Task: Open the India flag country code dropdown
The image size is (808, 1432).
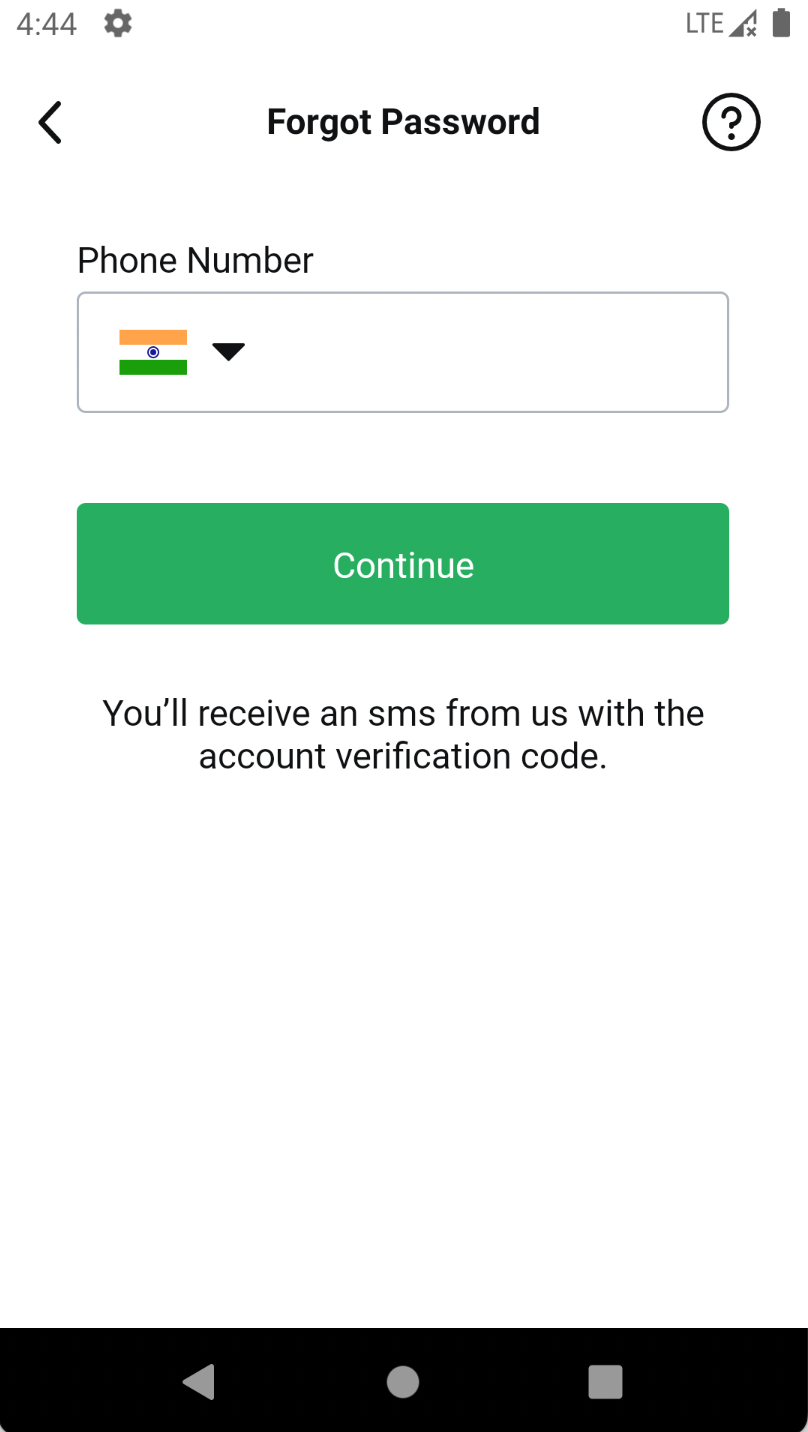Action: pos(181,352)
